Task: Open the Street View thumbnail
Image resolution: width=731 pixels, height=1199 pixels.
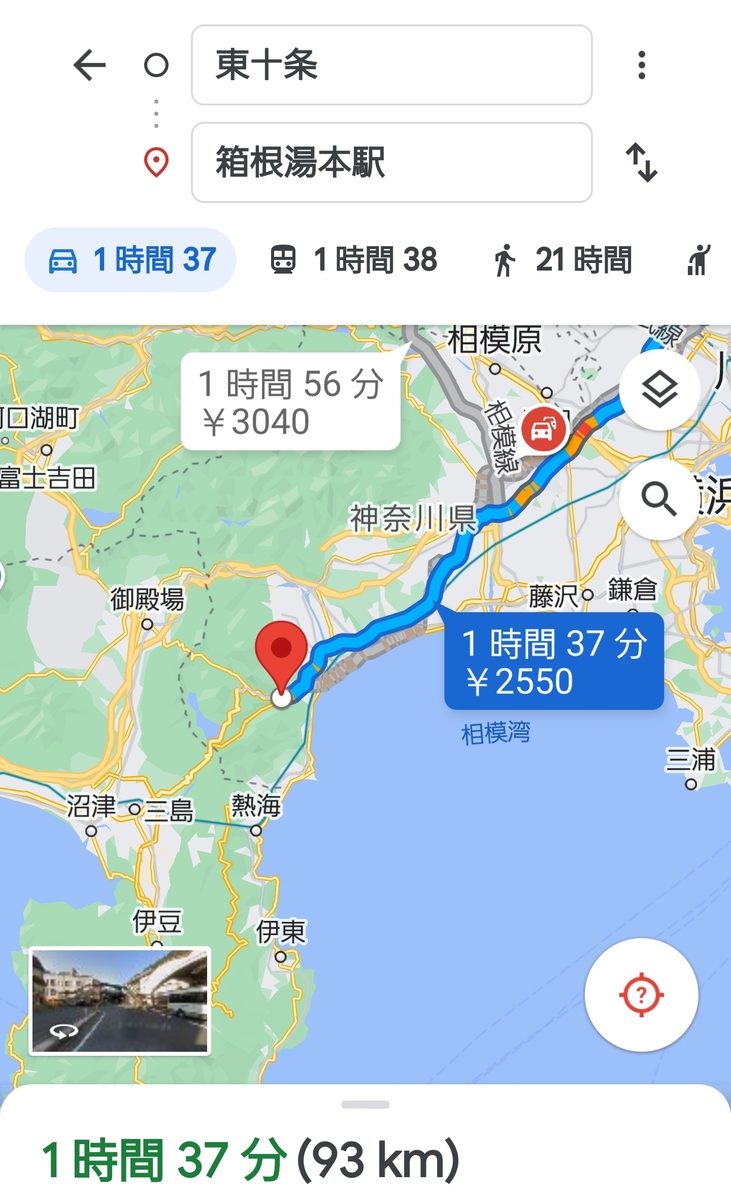Action: 119,1001
